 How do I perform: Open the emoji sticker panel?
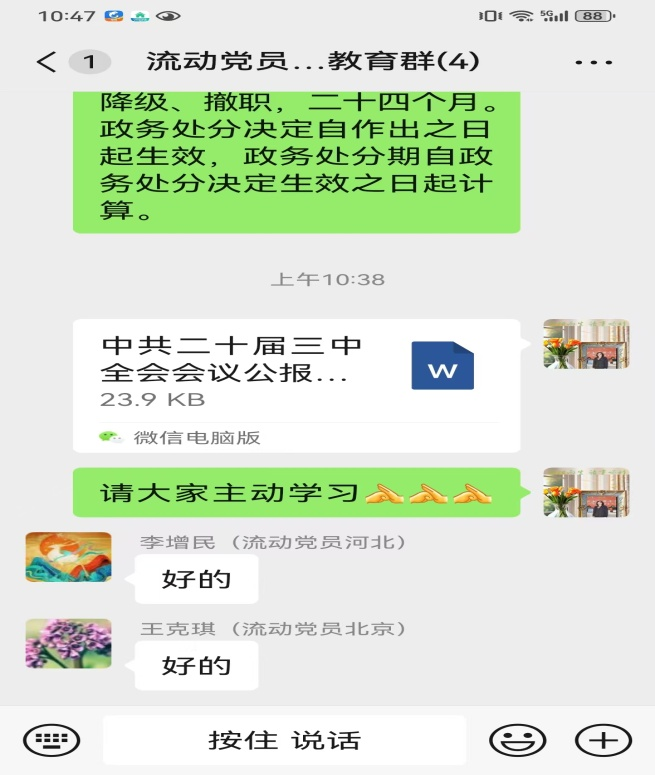pyautogui.click(x=517, y=740)
